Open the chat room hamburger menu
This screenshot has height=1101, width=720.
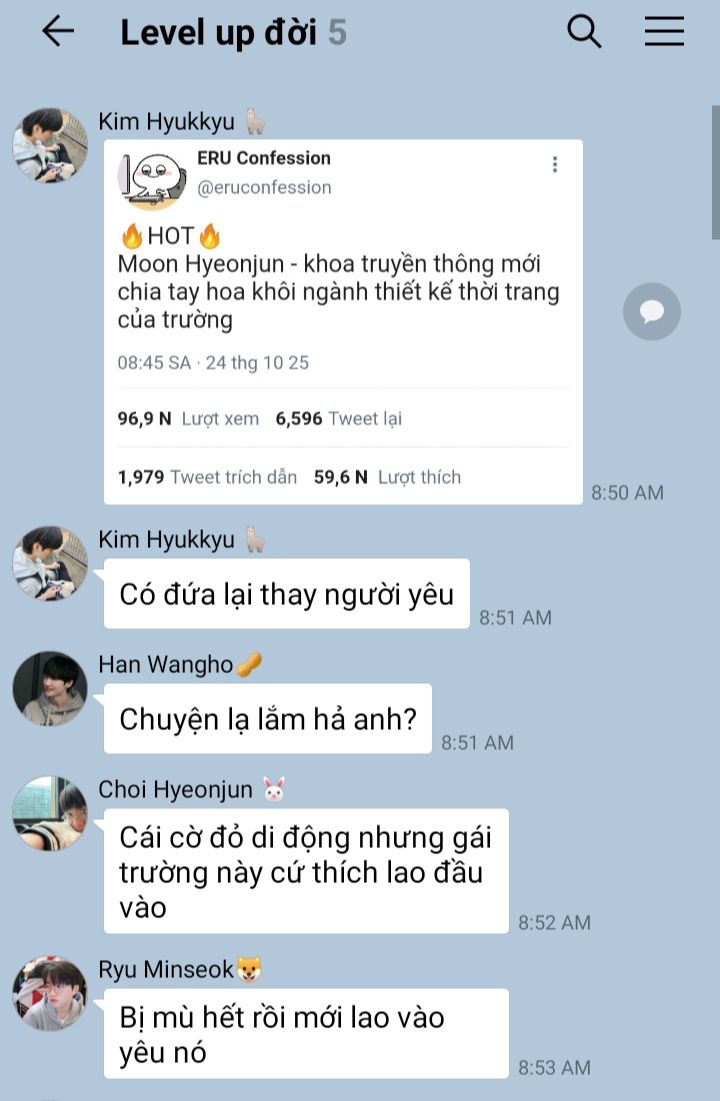(x=664, y=32)
